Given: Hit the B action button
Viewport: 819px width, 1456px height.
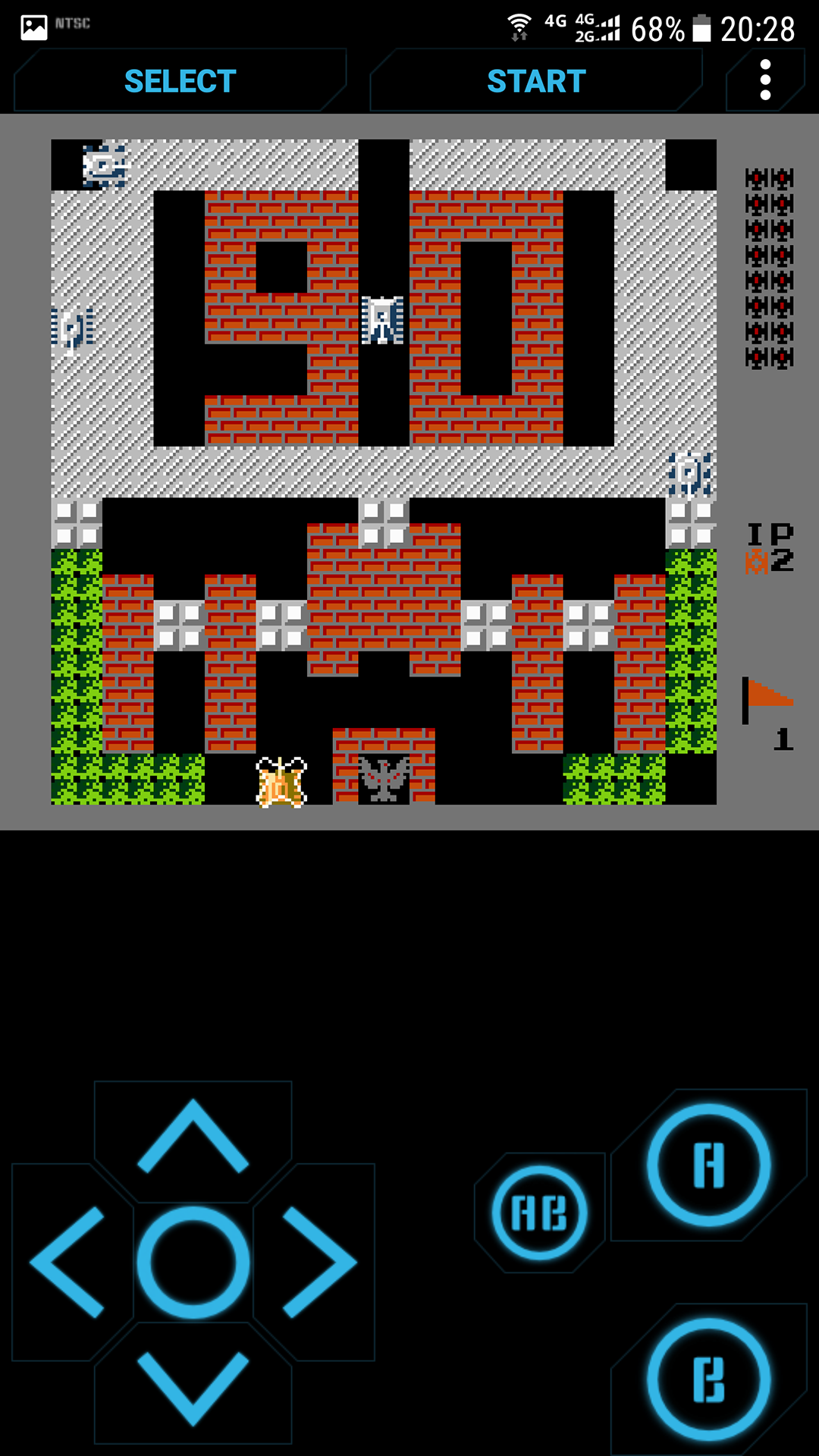Looking at the screenshot, I should [x=708, y=1379].
